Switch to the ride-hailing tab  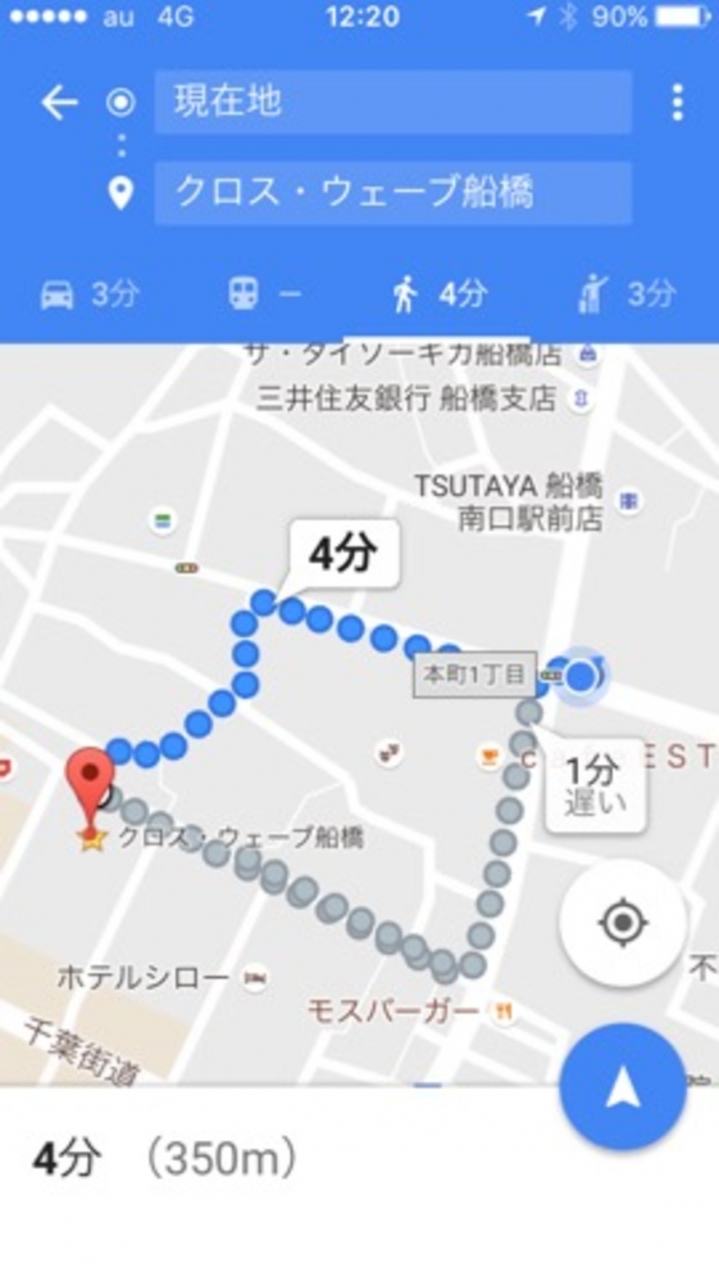coord(626,295)
